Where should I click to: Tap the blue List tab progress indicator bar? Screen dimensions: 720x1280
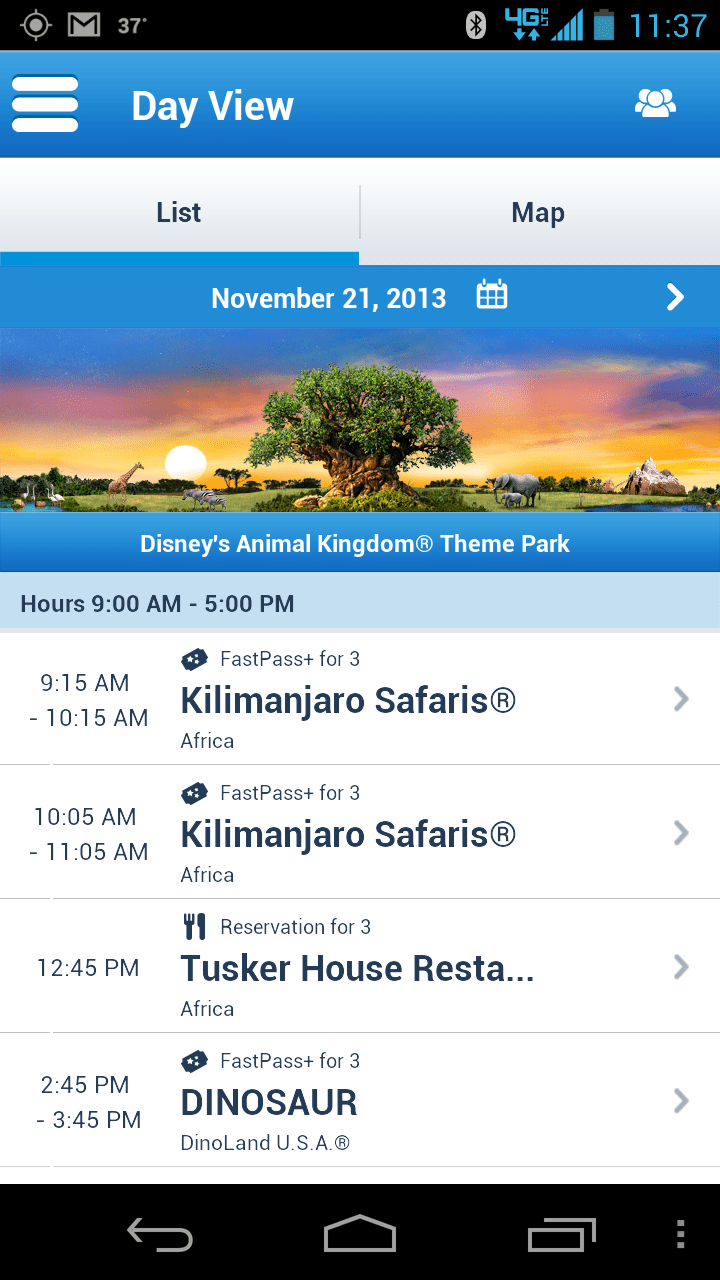point(179,259)
